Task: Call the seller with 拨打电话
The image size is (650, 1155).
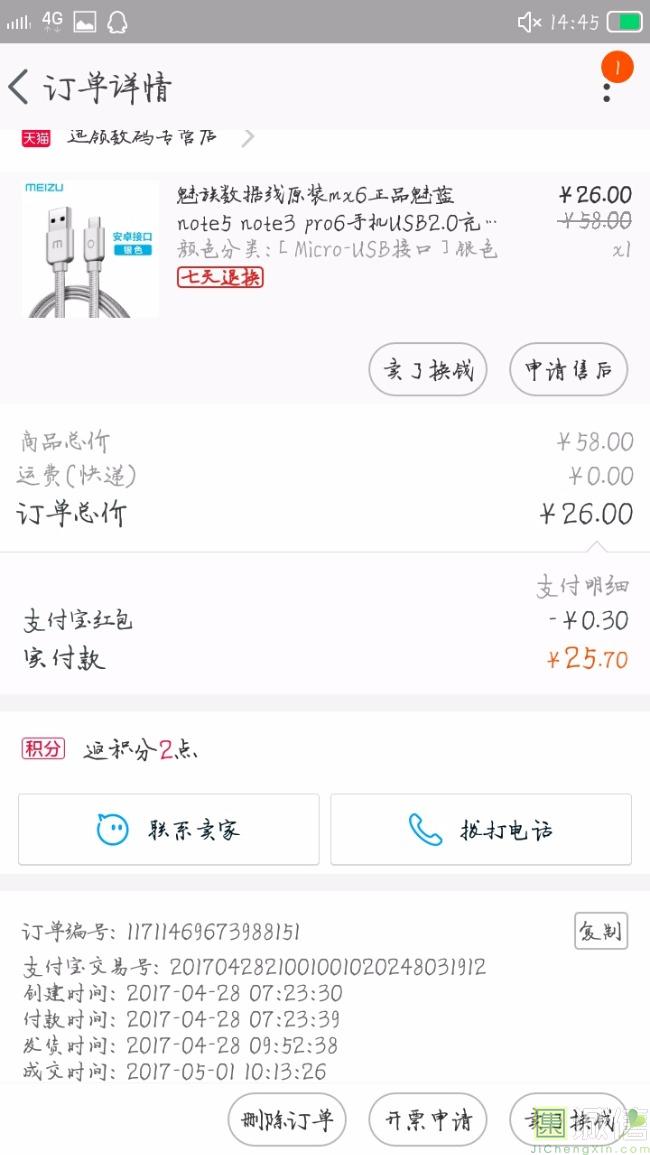Action: (x=481, y=829)
